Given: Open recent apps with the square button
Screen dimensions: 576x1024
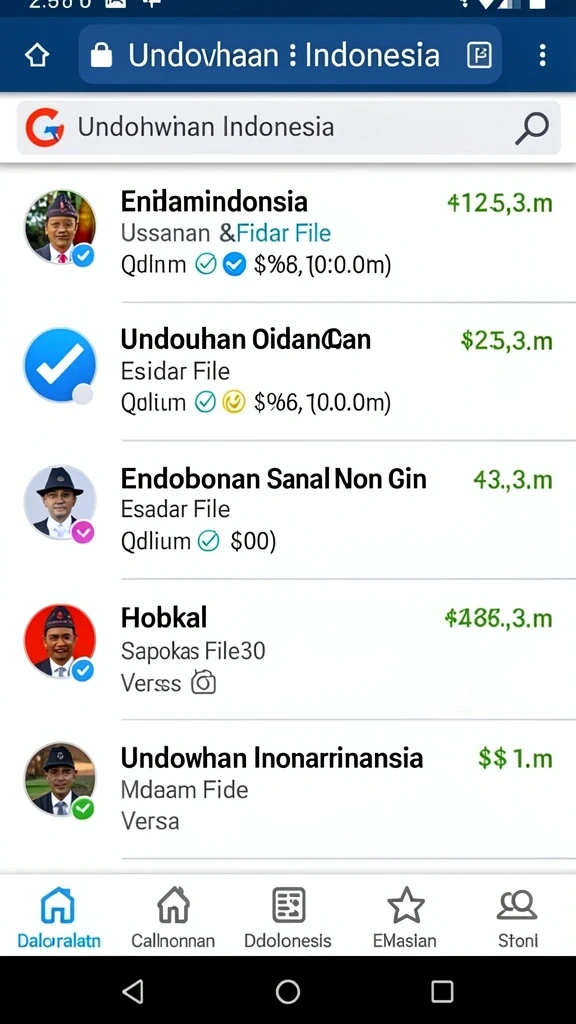Looking at the screenshot, I should point(442,991).
